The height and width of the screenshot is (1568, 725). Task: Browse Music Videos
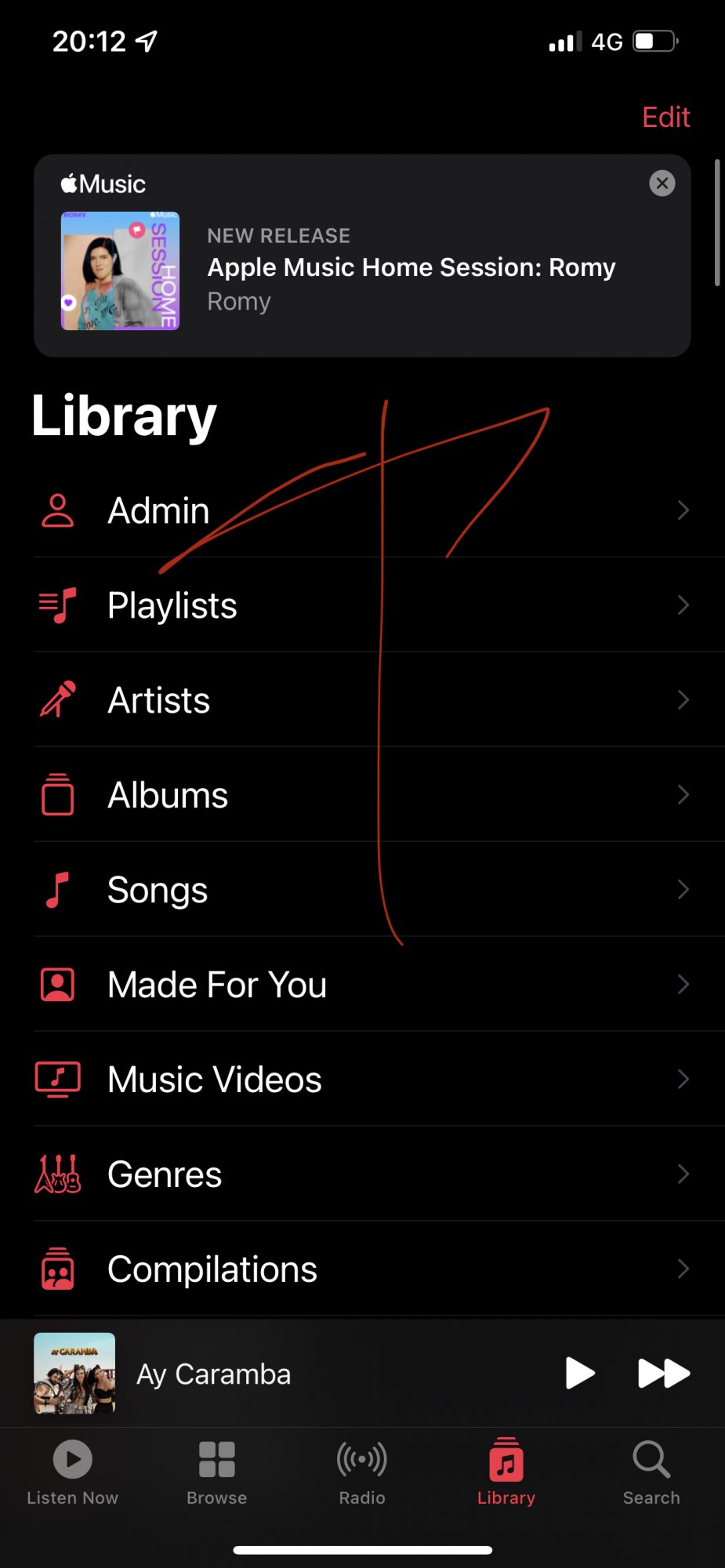[x=362, y=1080]
